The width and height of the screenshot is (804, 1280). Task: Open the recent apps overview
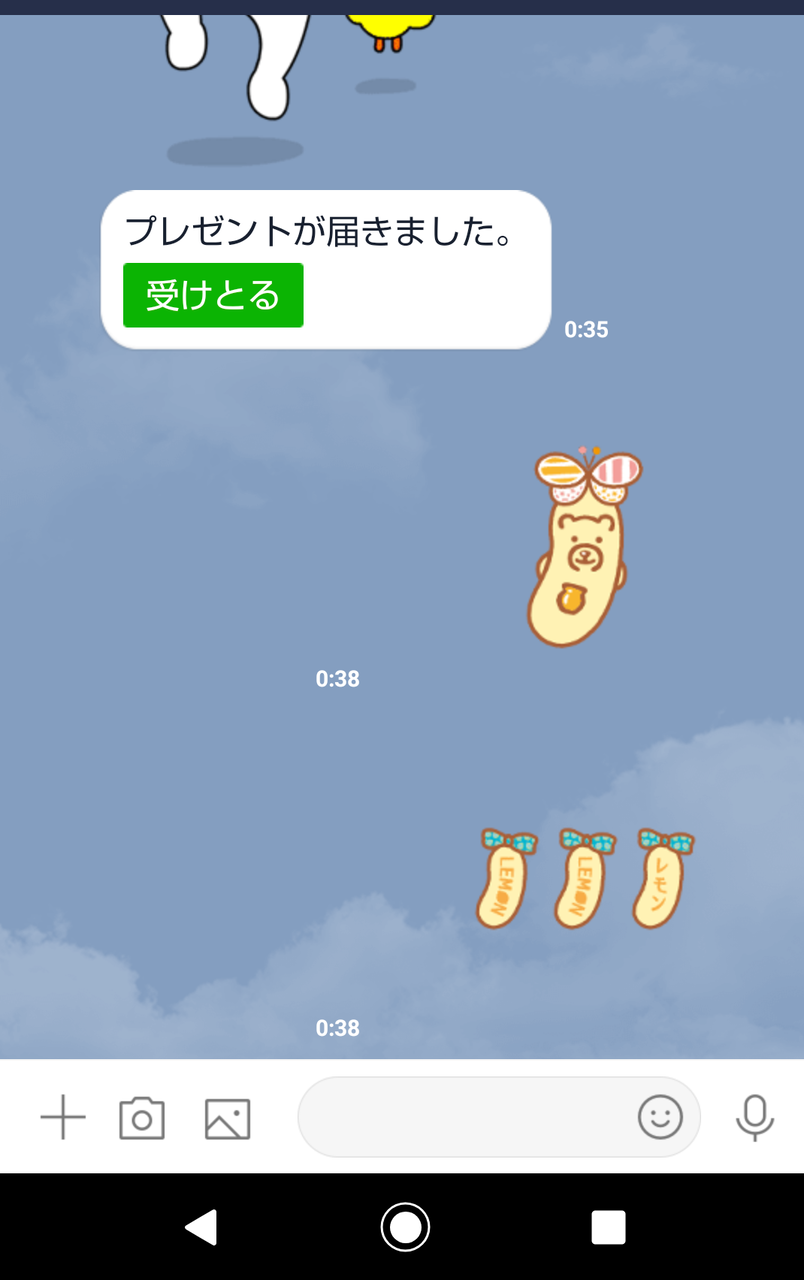608,1227
